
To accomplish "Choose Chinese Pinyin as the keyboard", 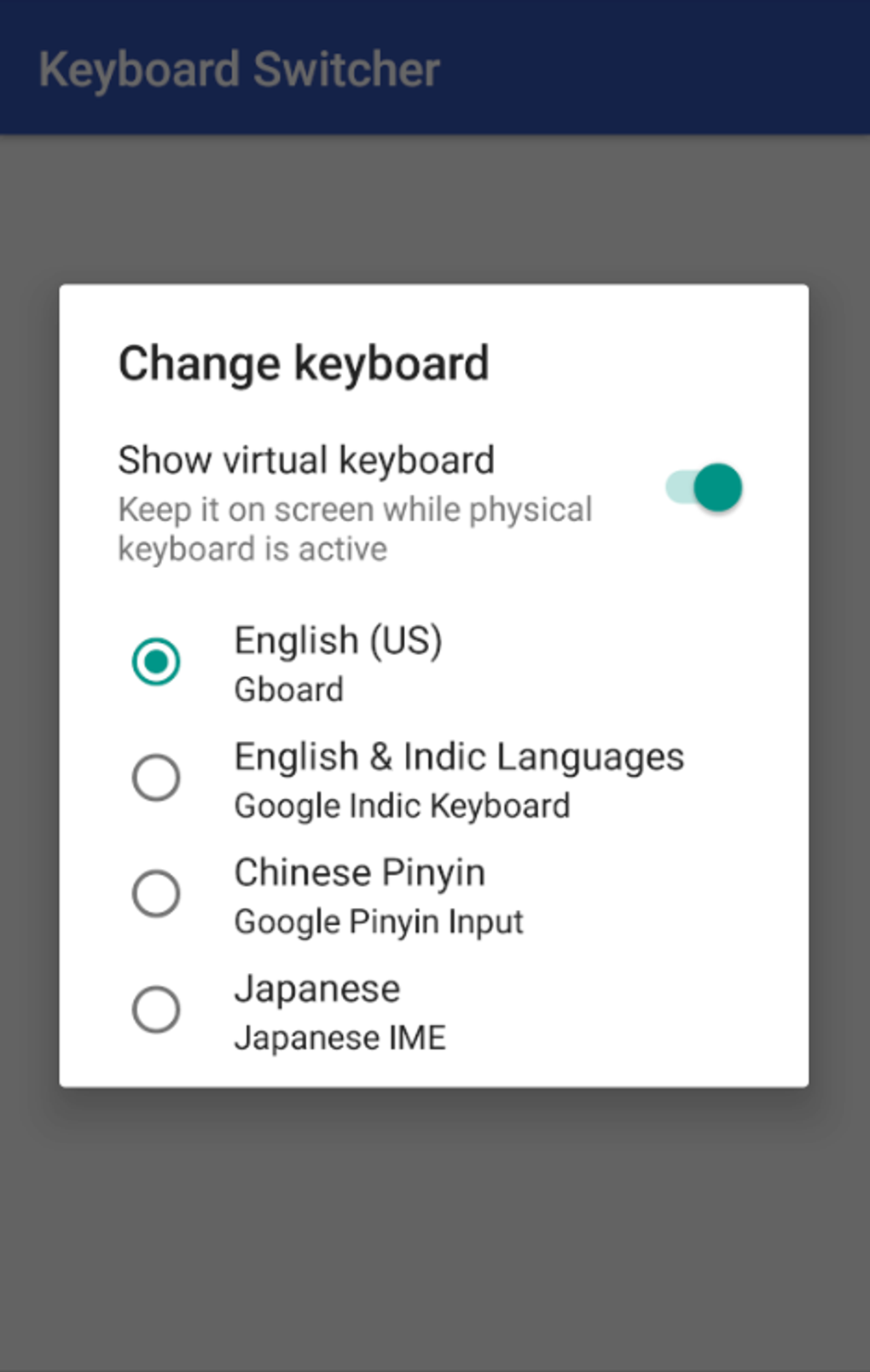I will point(156,893).
